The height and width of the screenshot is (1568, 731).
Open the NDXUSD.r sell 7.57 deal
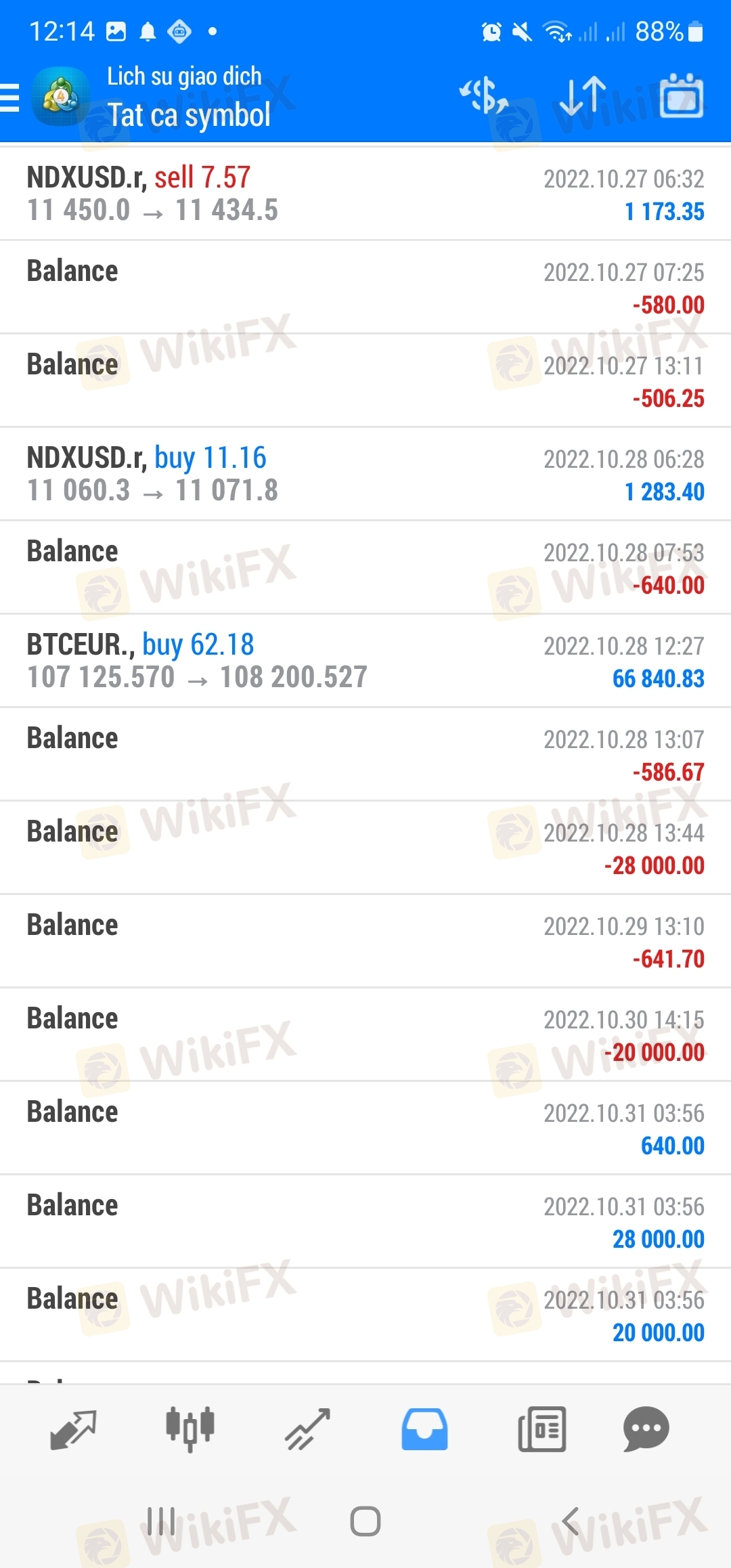click(x=365, y=194)
